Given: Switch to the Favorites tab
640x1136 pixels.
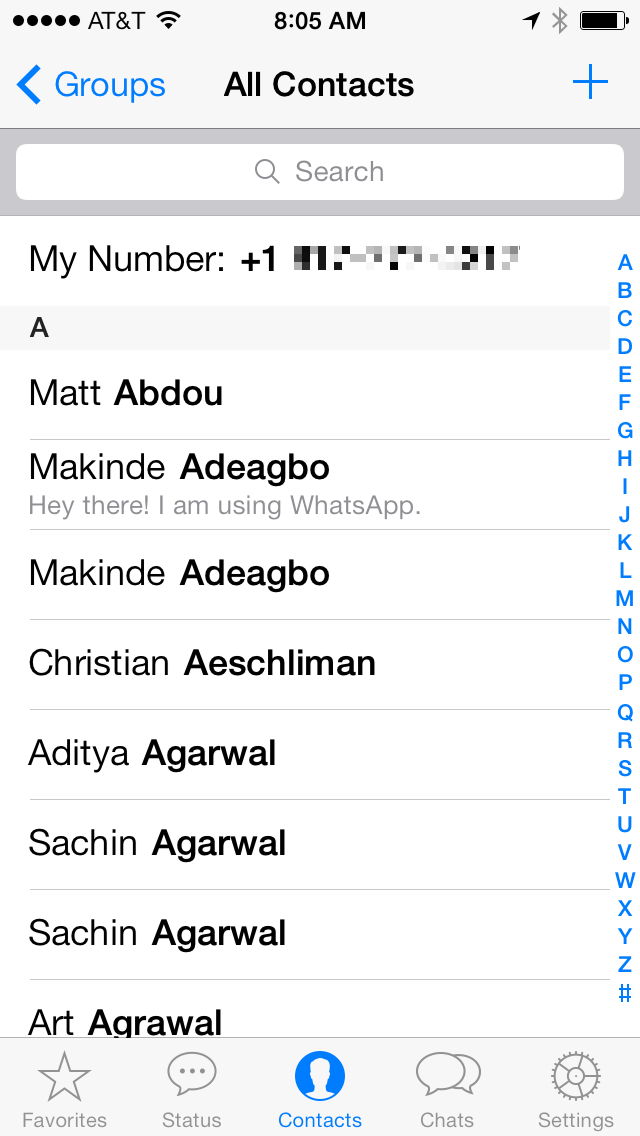Looking at the screenshot, I should click(x=65, y=1090).
